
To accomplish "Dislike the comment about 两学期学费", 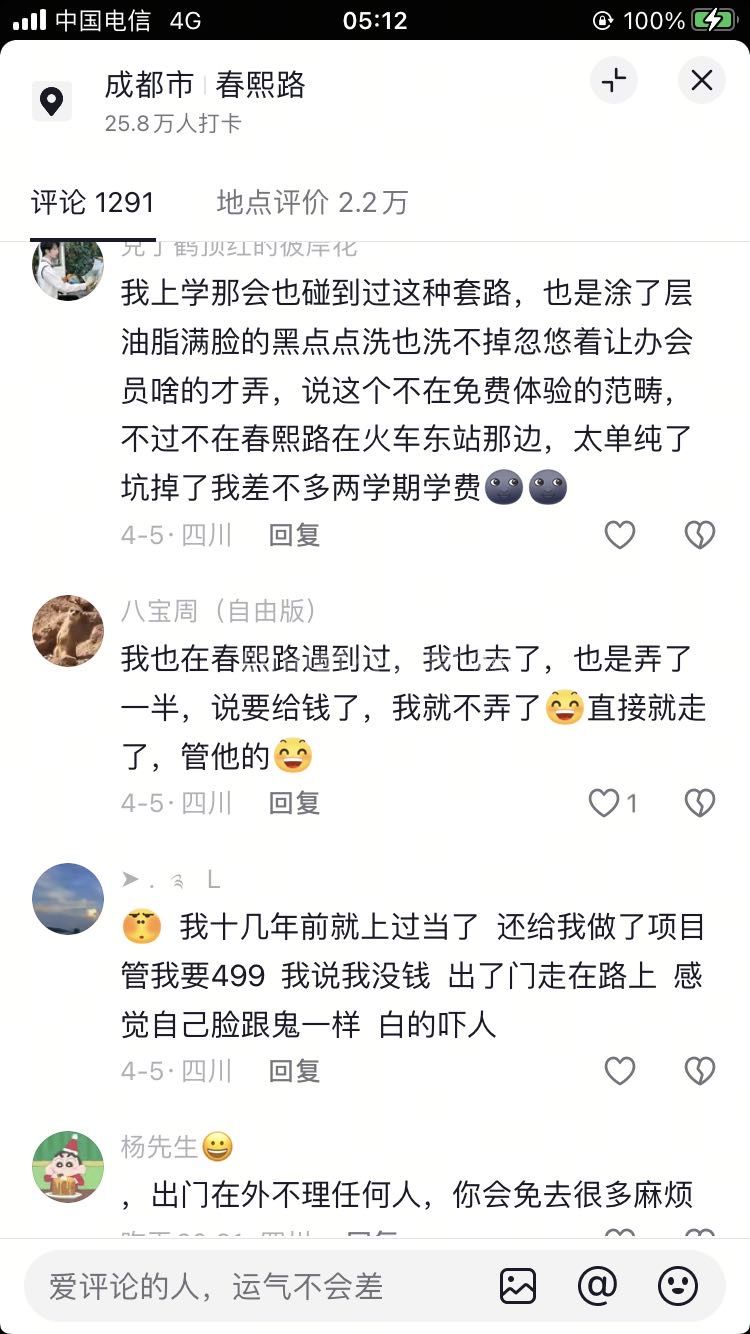I will [700, 536].
